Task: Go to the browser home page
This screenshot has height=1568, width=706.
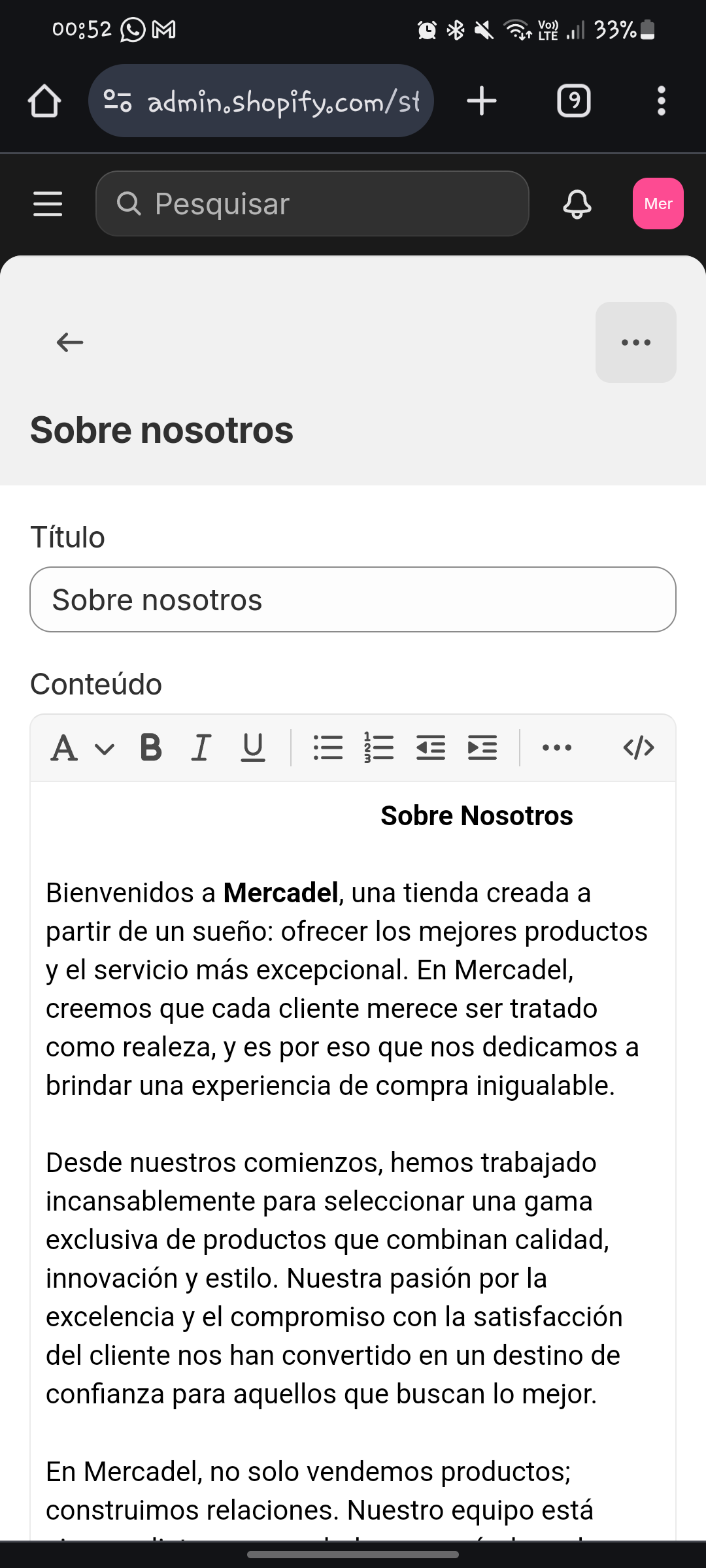Action: pyautogui.click(x=44, y=101)
